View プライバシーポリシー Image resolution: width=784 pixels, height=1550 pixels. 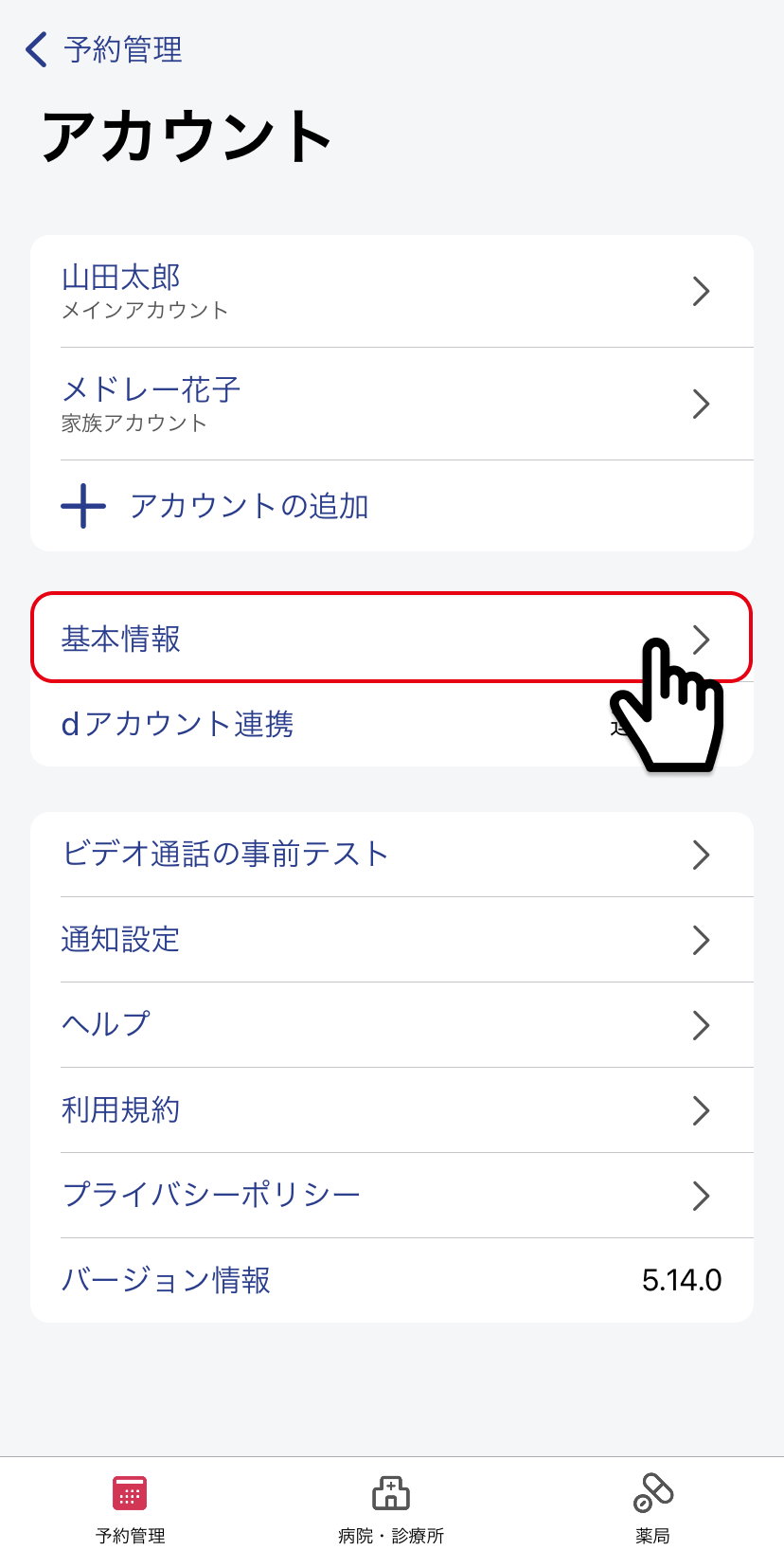click(392, 1196)
